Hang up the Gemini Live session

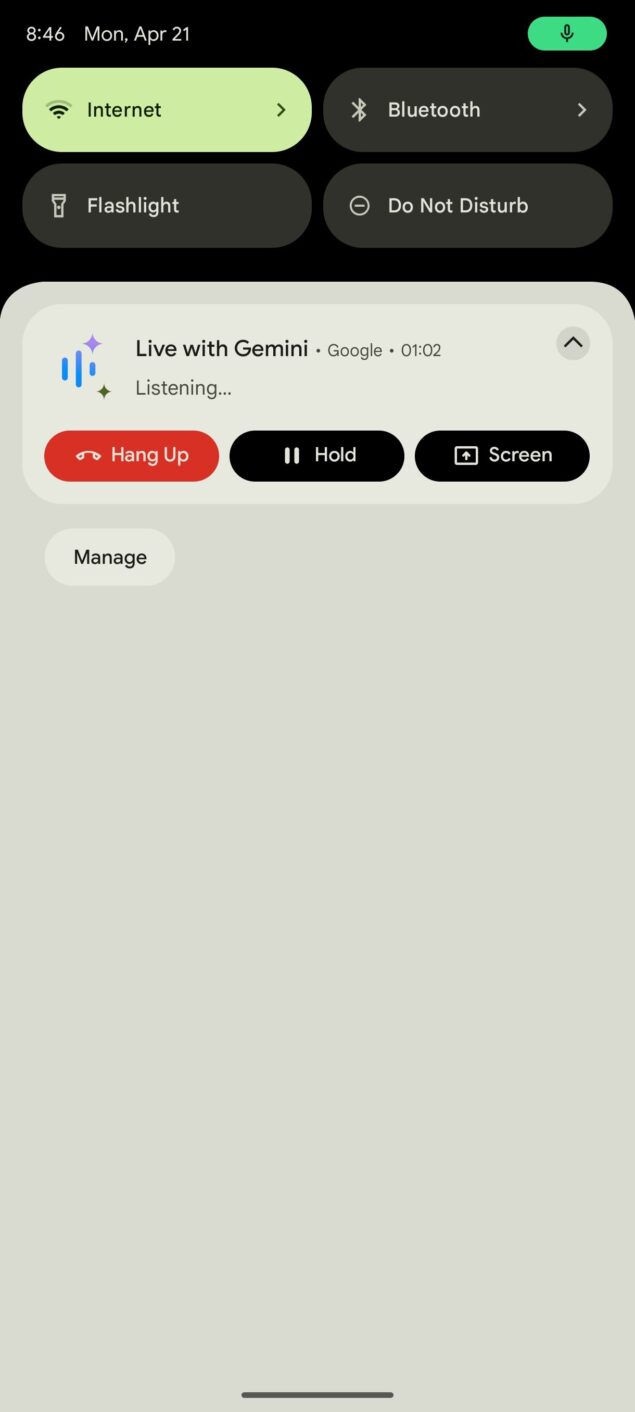tap(131, 456)
